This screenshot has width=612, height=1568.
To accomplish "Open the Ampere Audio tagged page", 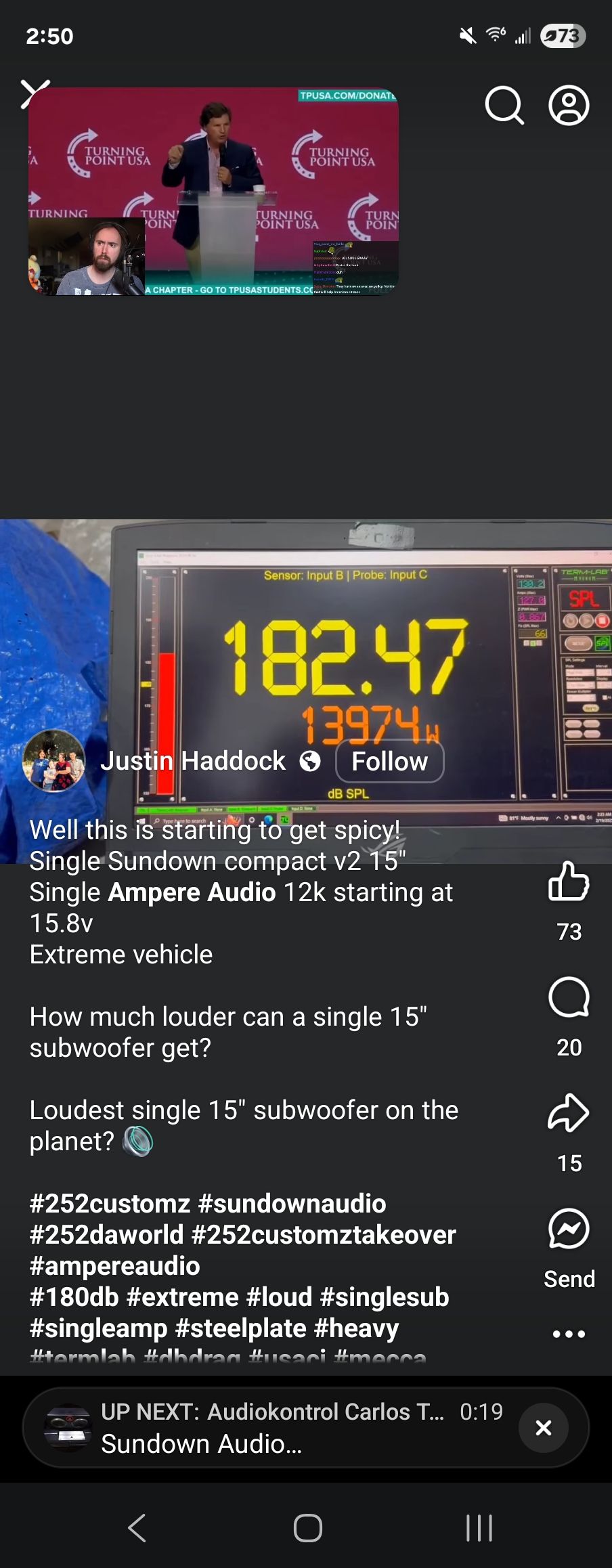I will pyautogui.click(x=192, y=892).
